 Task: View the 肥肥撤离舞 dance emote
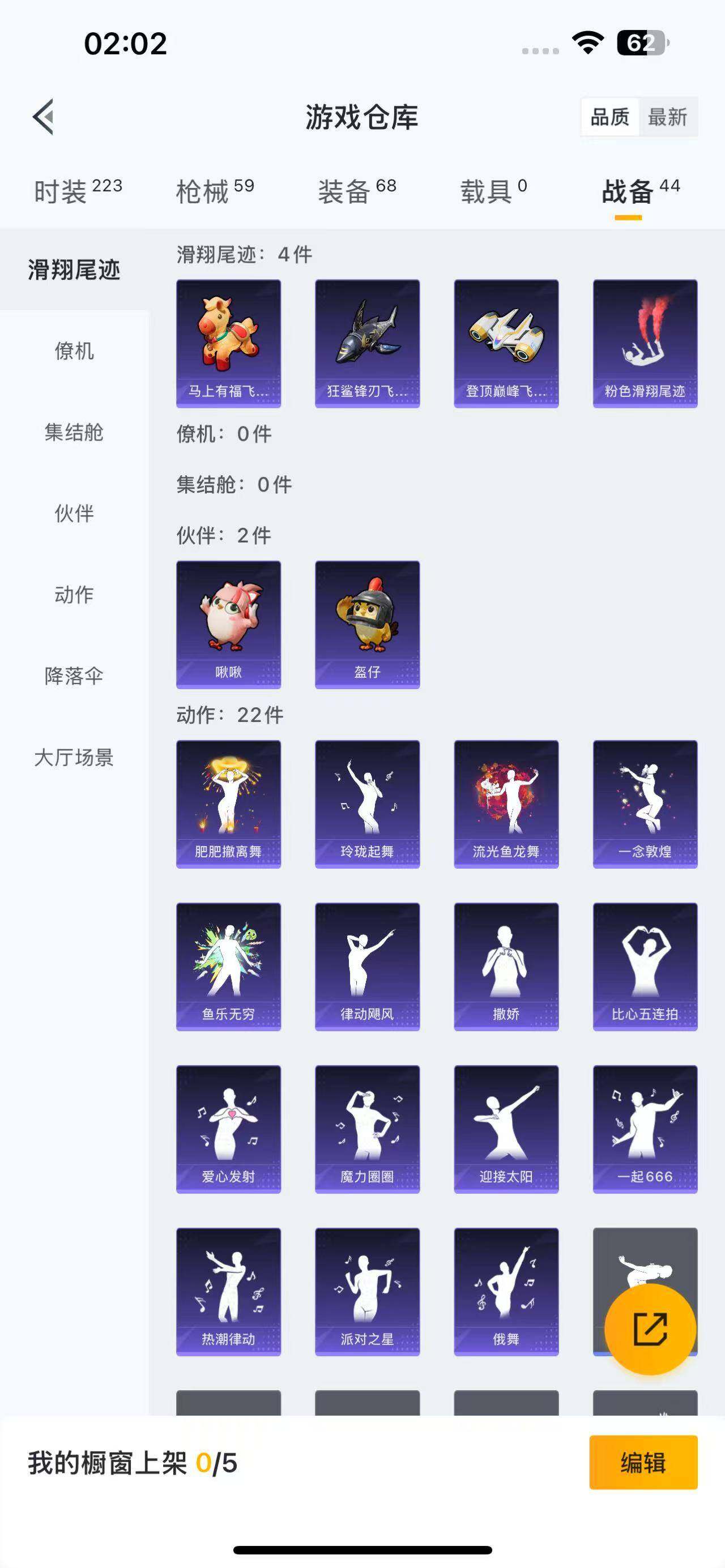pyautogui.click(x=228, y=802)
